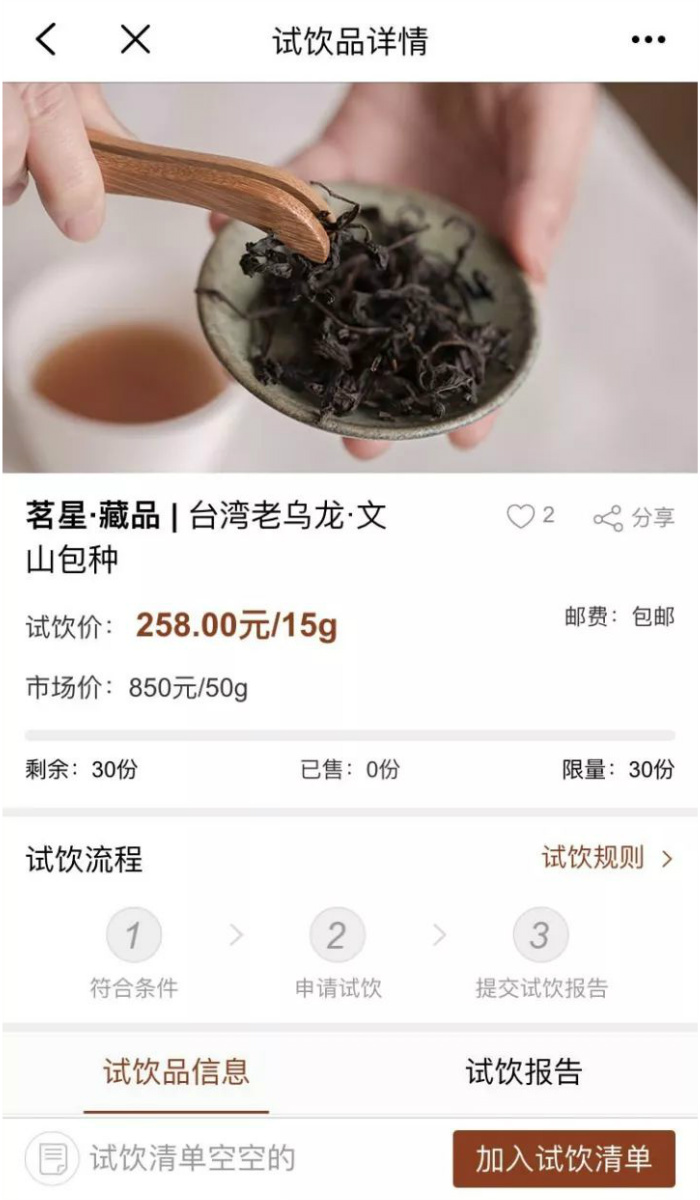
Task: Like this tea with the heart icon
Action: point(521,517)
